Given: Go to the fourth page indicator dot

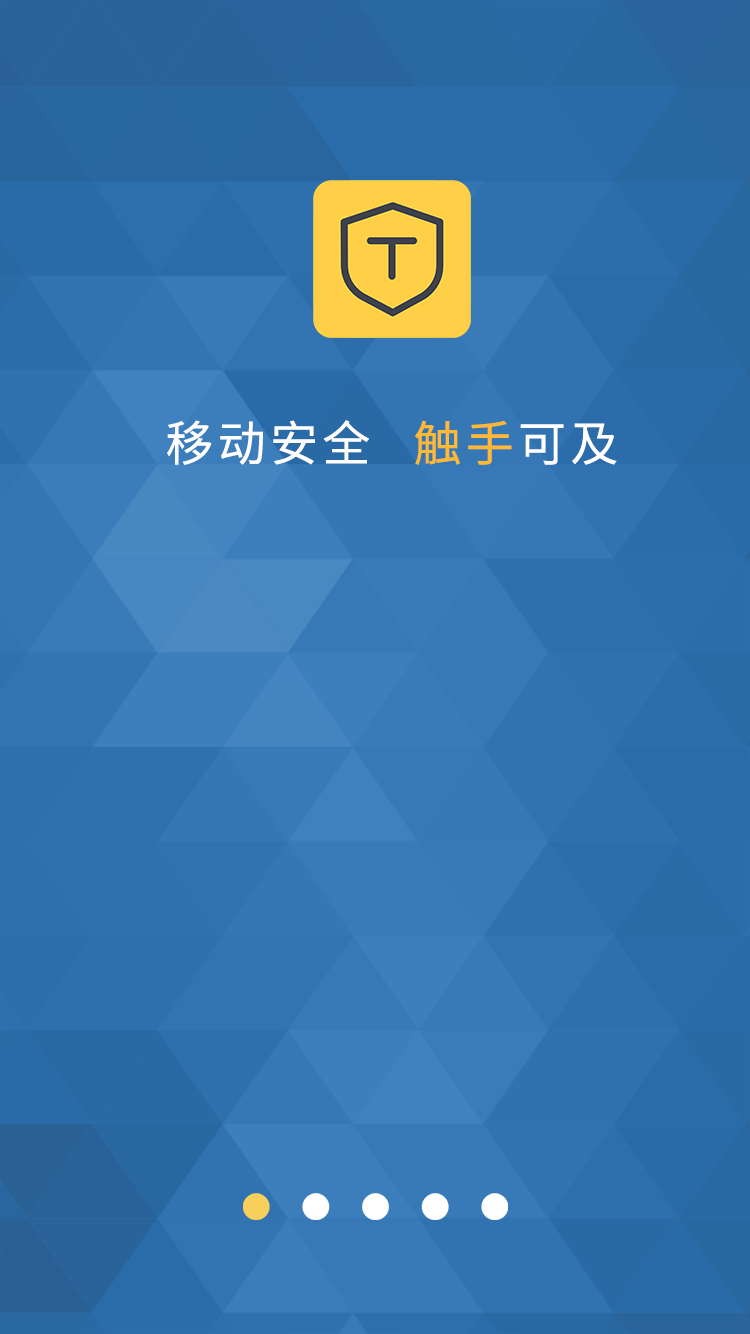Looking at the screenshot, I should click(435, 1207).
